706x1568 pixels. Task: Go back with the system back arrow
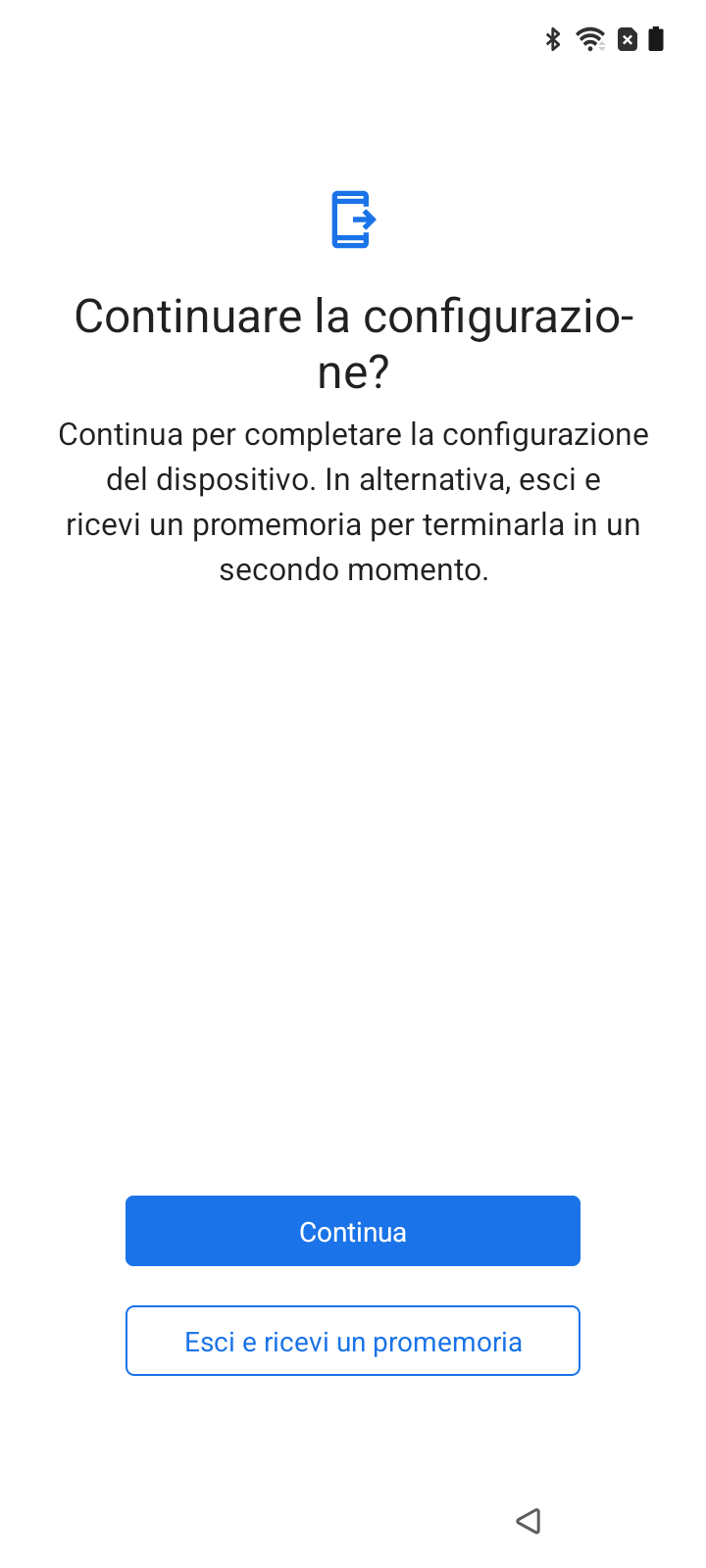529,1521
